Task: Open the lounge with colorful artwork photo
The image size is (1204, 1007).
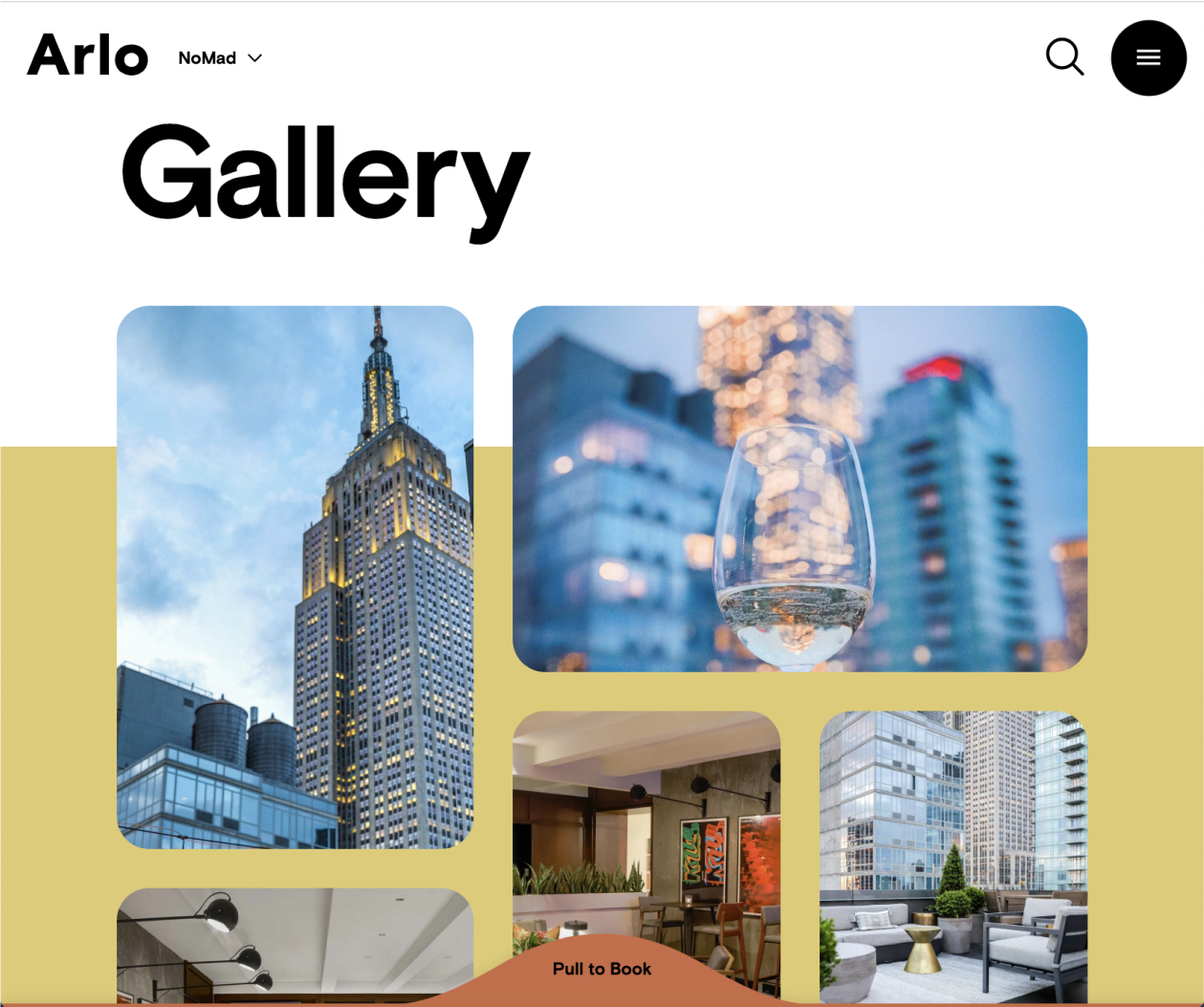Action: click(646, 822)
